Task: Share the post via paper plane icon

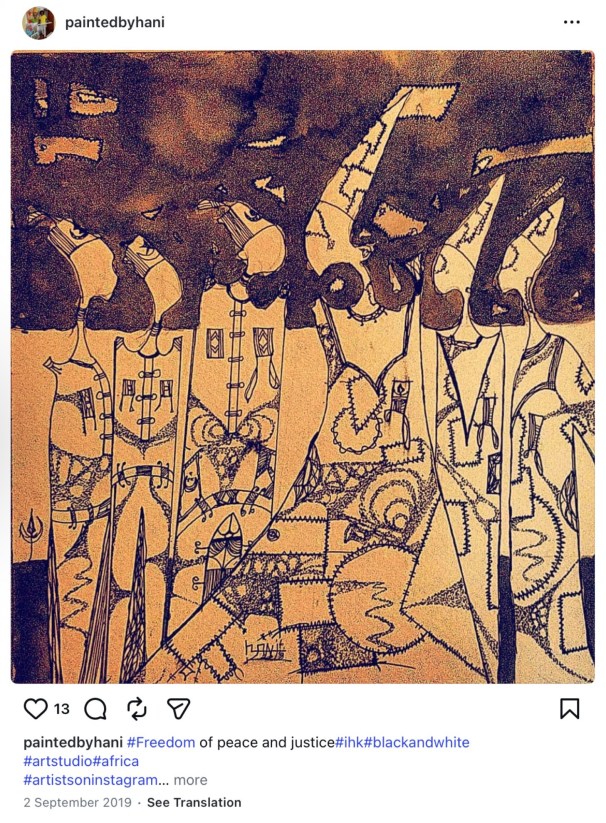Action: 178,709
